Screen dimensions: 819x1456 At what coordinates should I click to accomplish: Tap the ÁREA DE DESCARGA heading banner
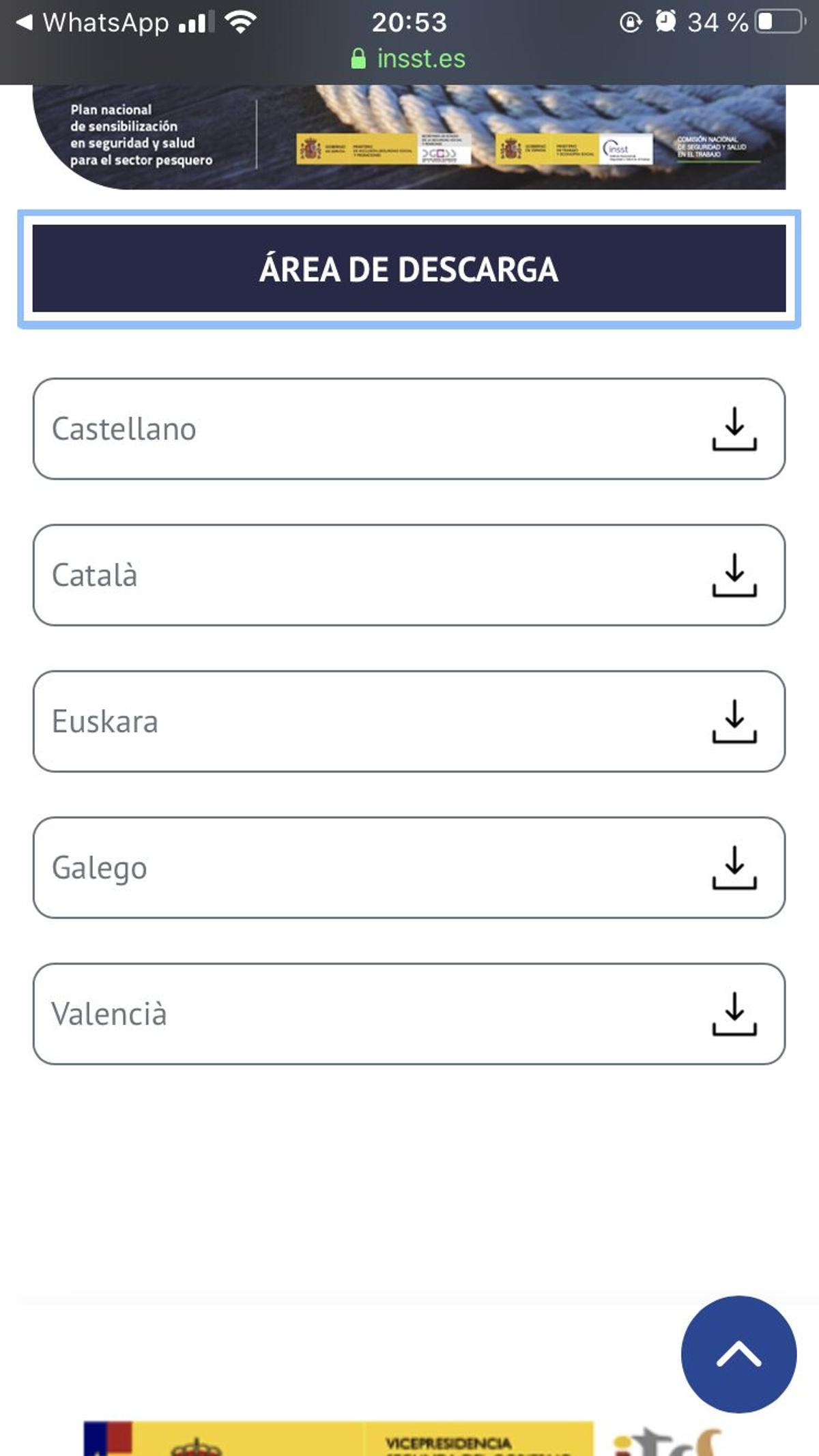point(409,270)
